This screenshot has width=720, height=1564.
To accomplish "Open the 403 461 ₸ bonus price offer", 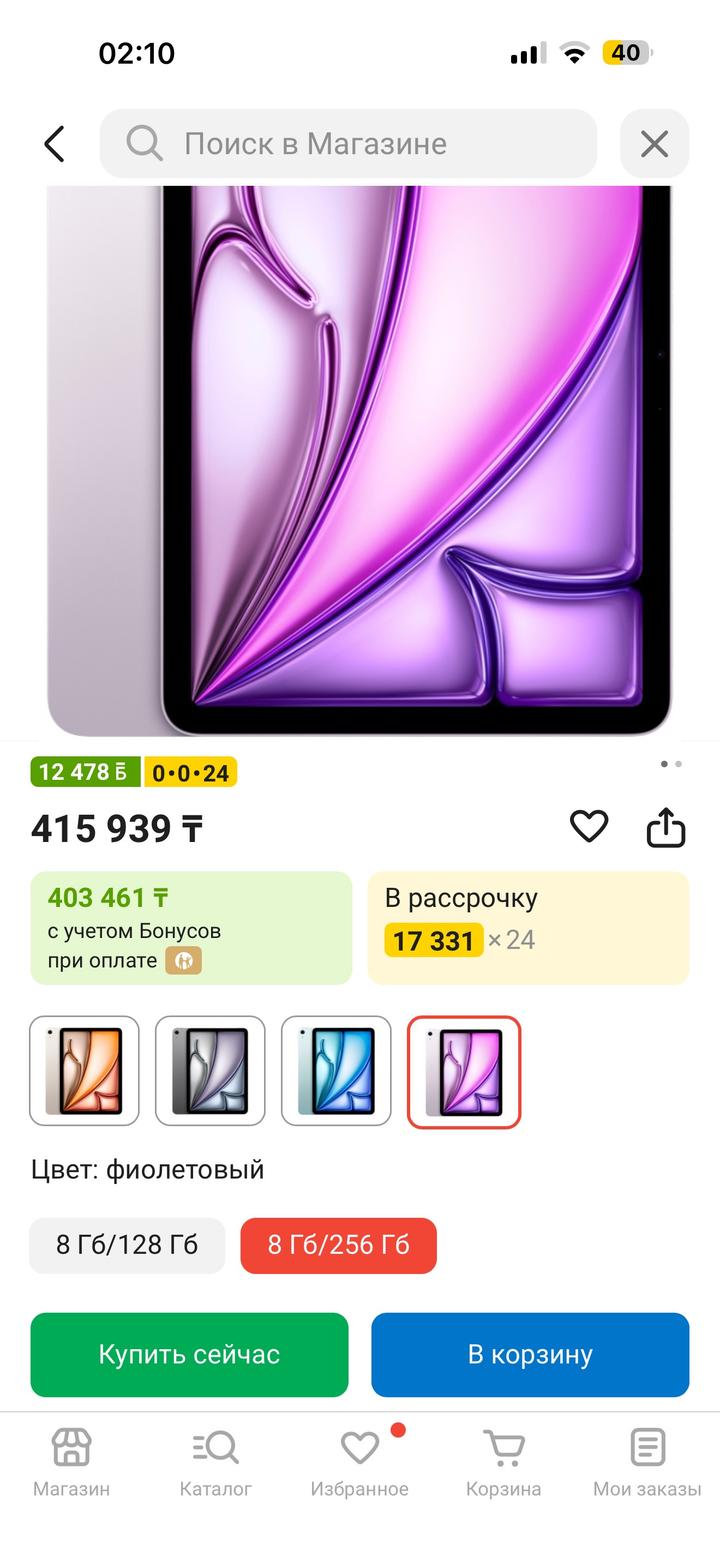I will tap(191, 928).
